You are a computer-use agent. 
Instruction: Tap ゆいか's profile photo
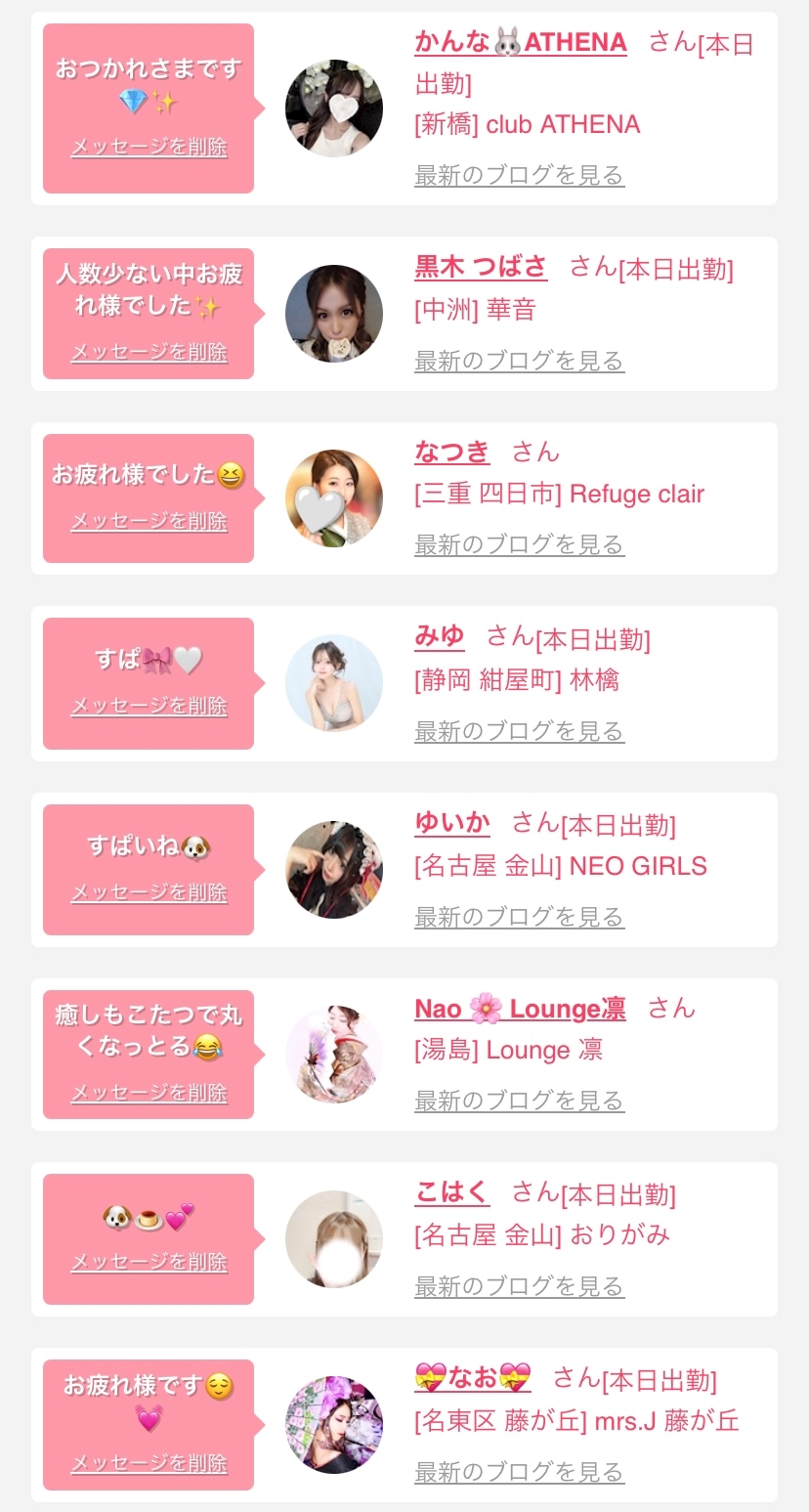tap(334, 870)
